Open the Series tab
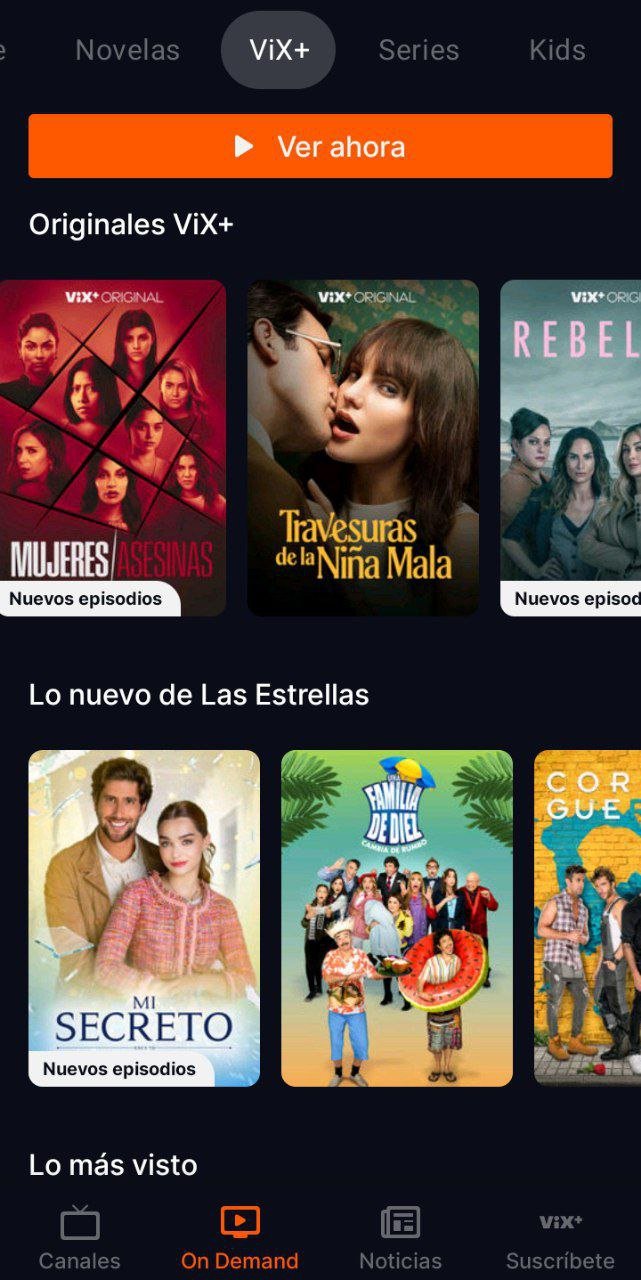The width and height of the screenshot is (641, 1280). [419, 50]
